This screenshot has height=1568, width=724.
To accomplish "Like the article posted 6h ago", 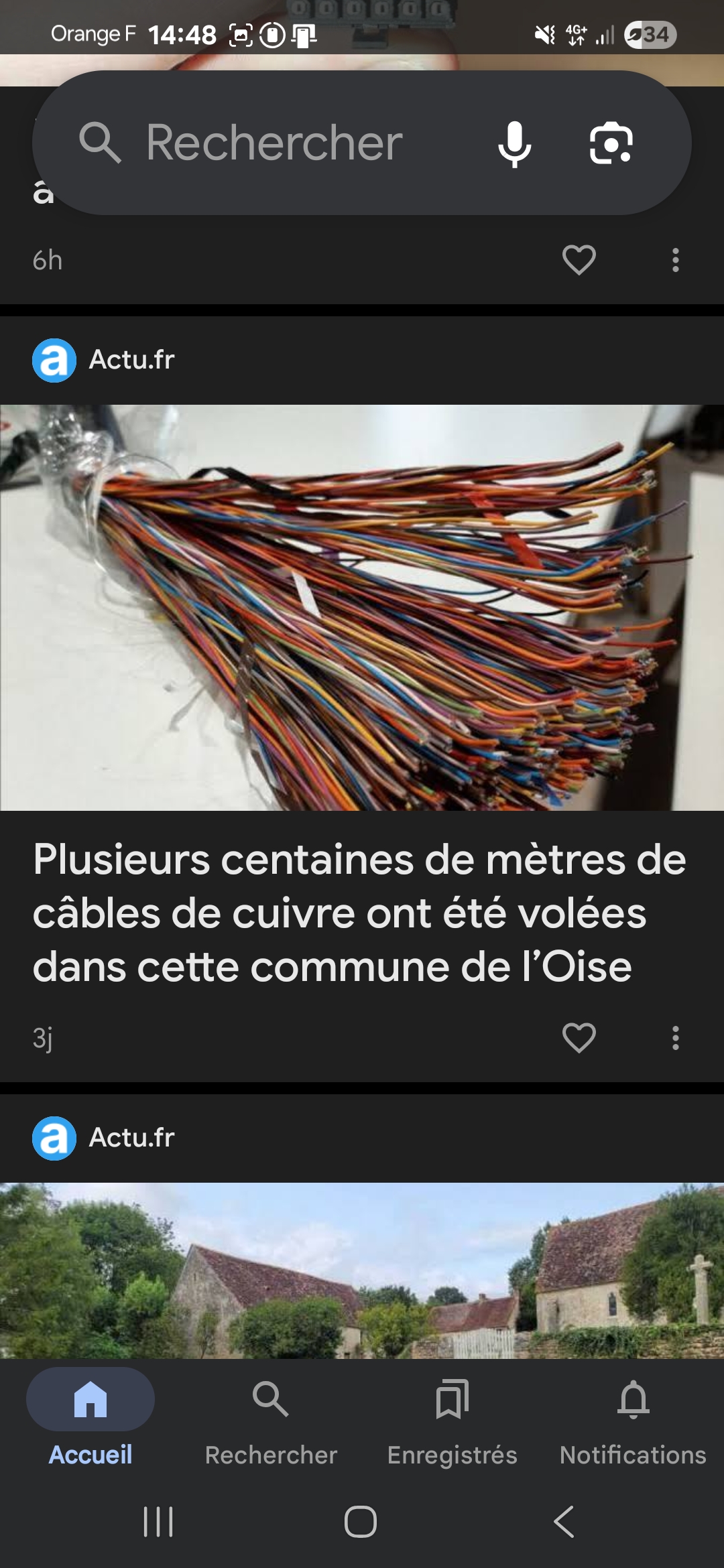I will (579, 260).
